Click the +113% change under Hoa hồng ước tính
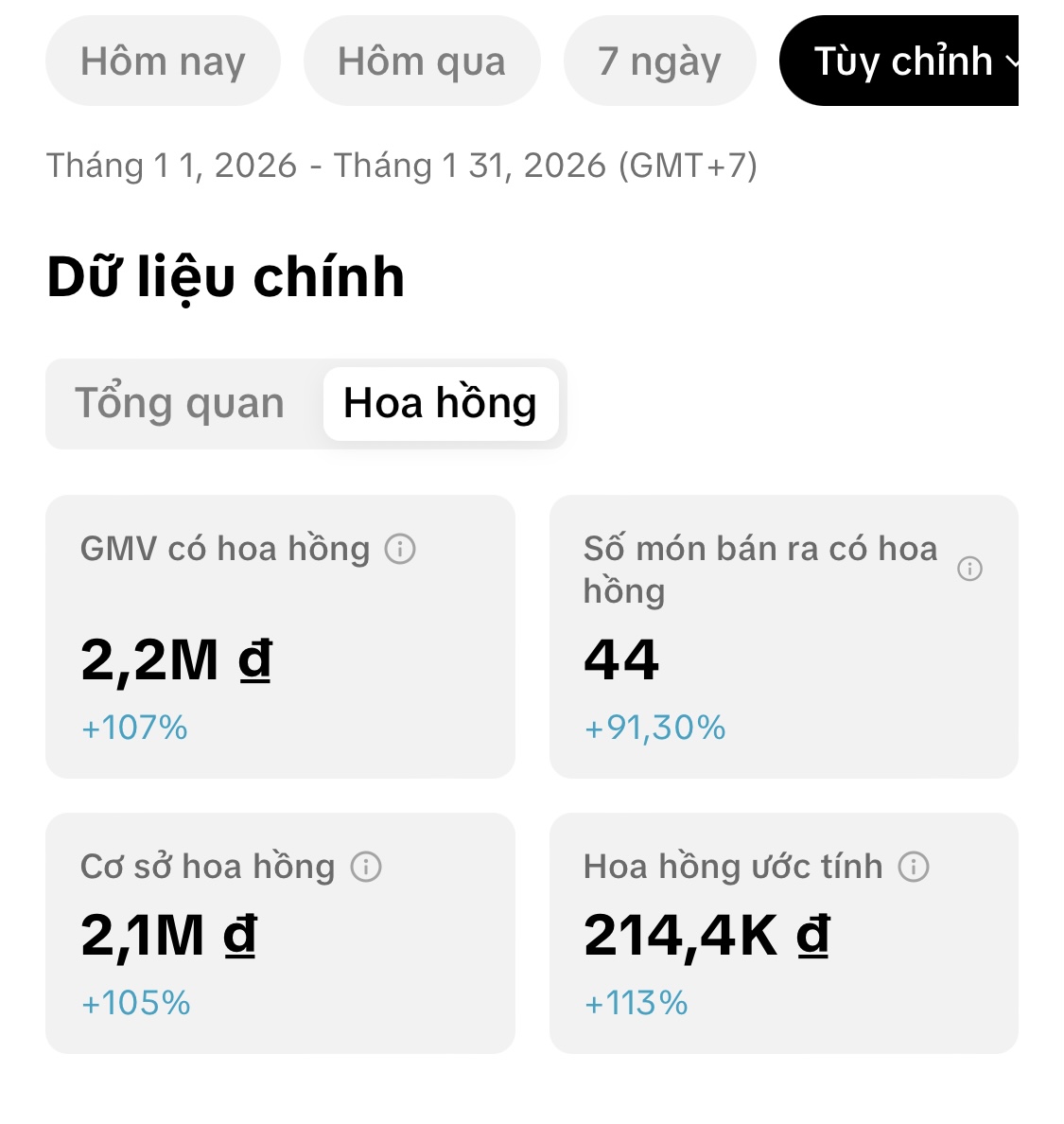 point(635,1003)
